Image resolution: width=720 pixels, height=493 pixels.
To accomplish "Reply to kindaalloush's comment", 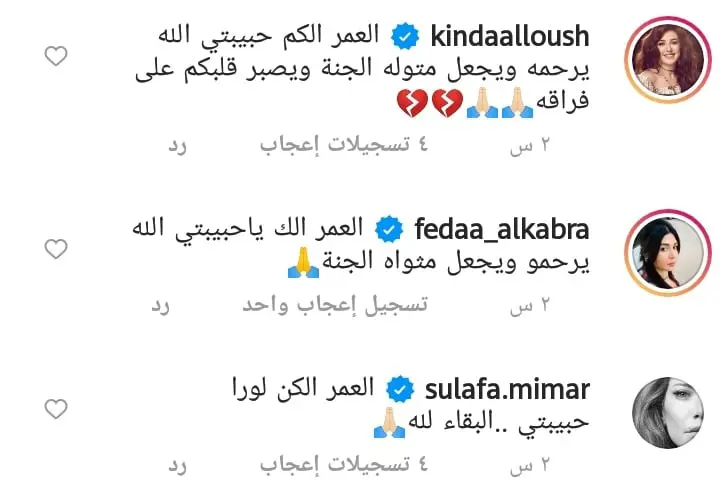I will pos(178,145).
